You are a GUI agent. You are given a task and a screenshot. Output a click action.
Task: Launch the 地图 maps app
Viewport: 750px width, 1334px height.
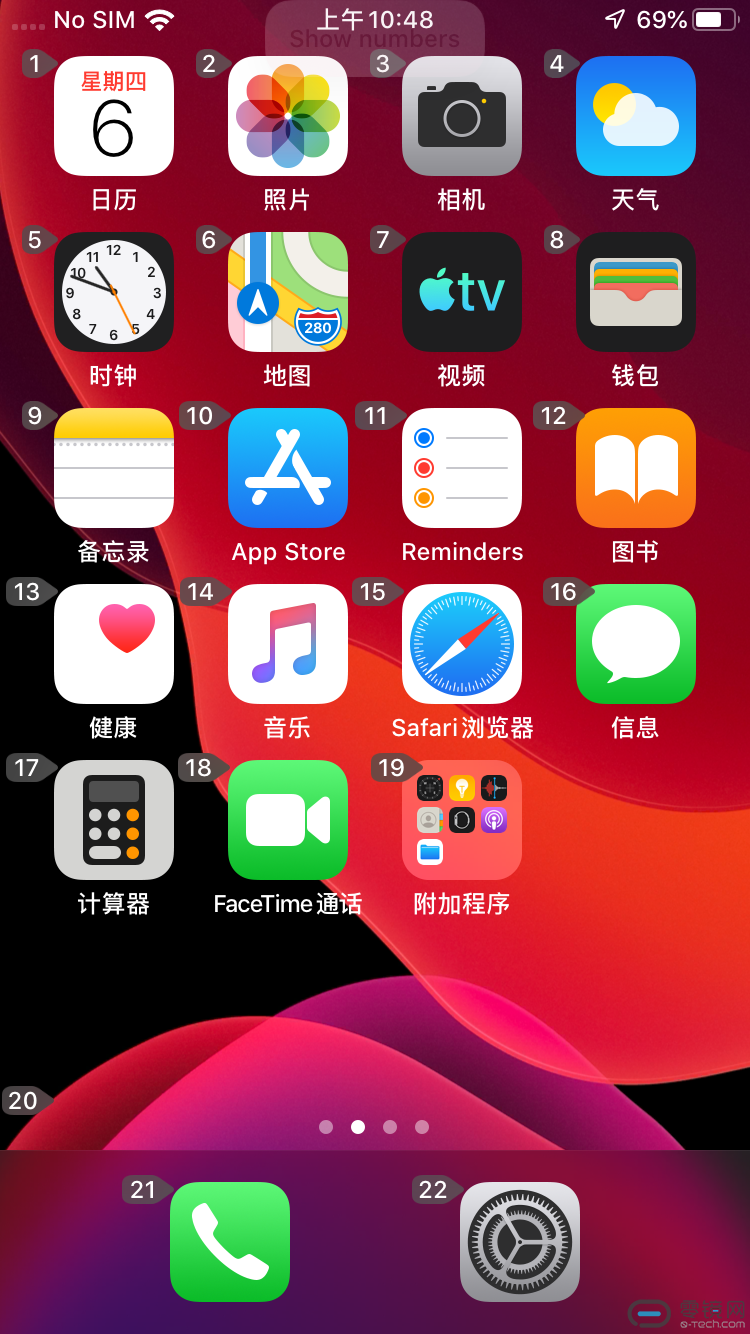[x=287, y=292]
